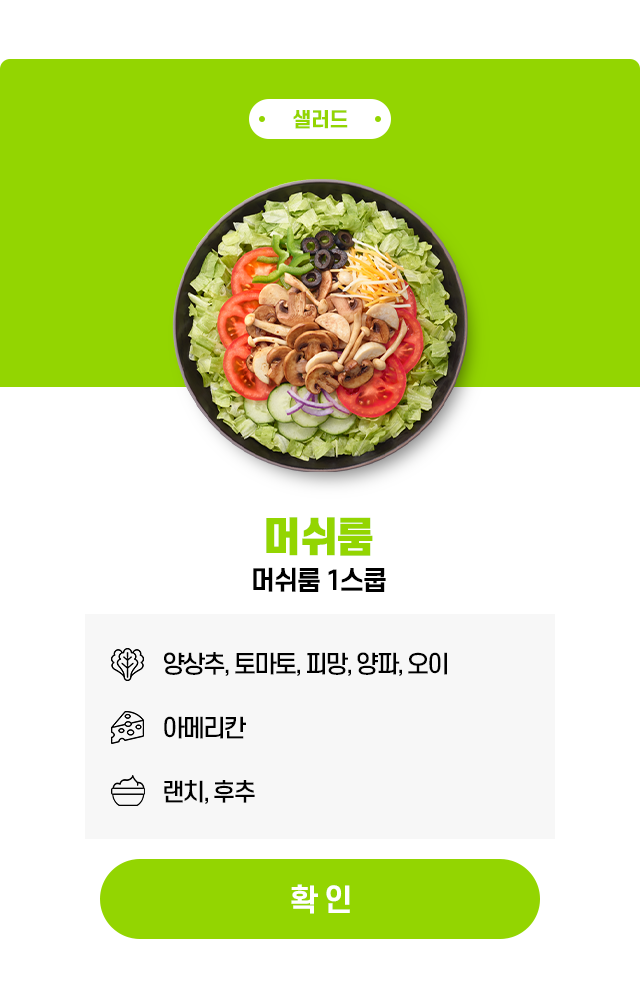This screenshot has height=989, width=640.
Task: Tap the 확인 confirm button
Action: click(x=320, y=898)
